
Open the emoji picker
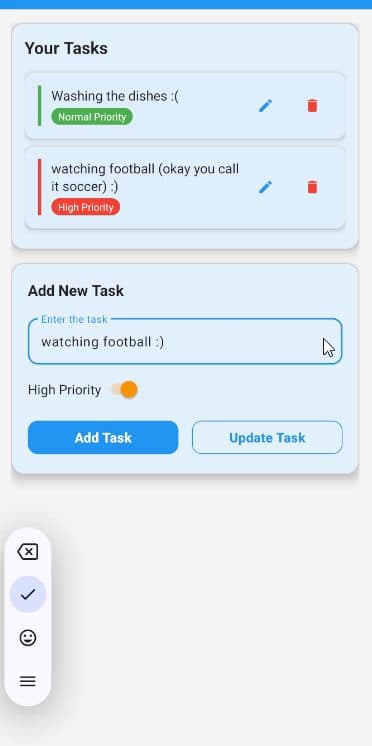click(28, 638)
